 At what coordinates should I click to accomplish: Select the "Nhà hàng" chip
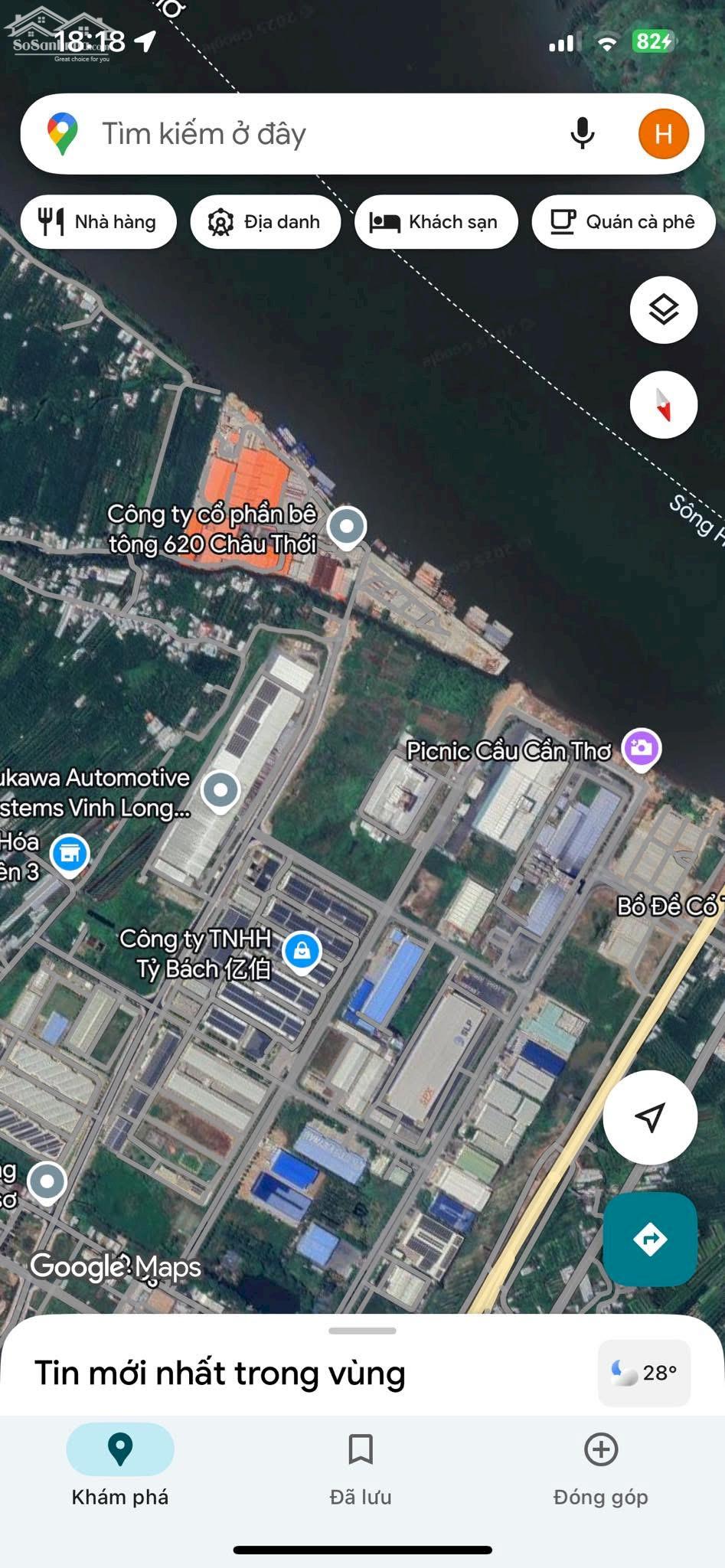coord(99,222)
